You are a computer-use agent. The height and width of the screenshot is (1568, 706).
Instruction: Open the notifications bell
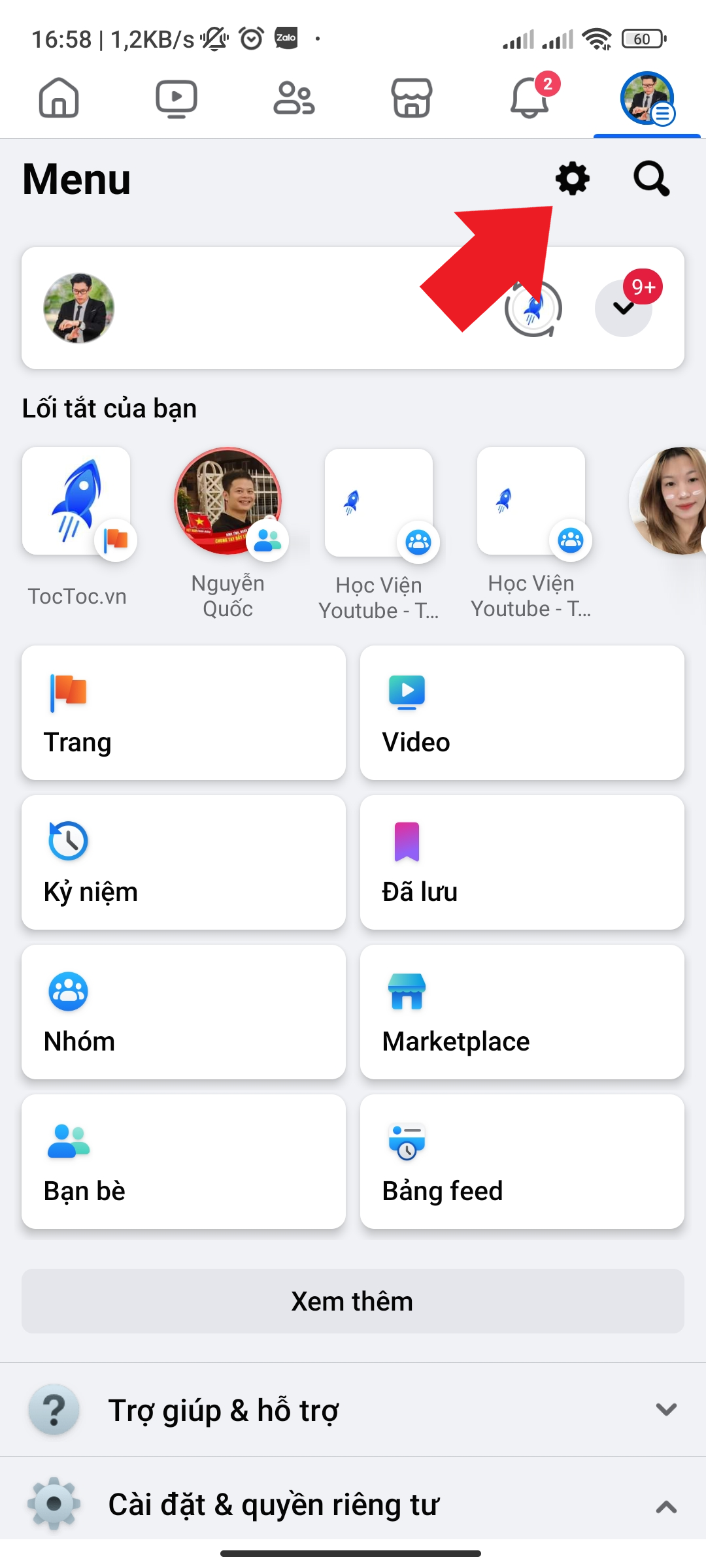coord(529,99)
